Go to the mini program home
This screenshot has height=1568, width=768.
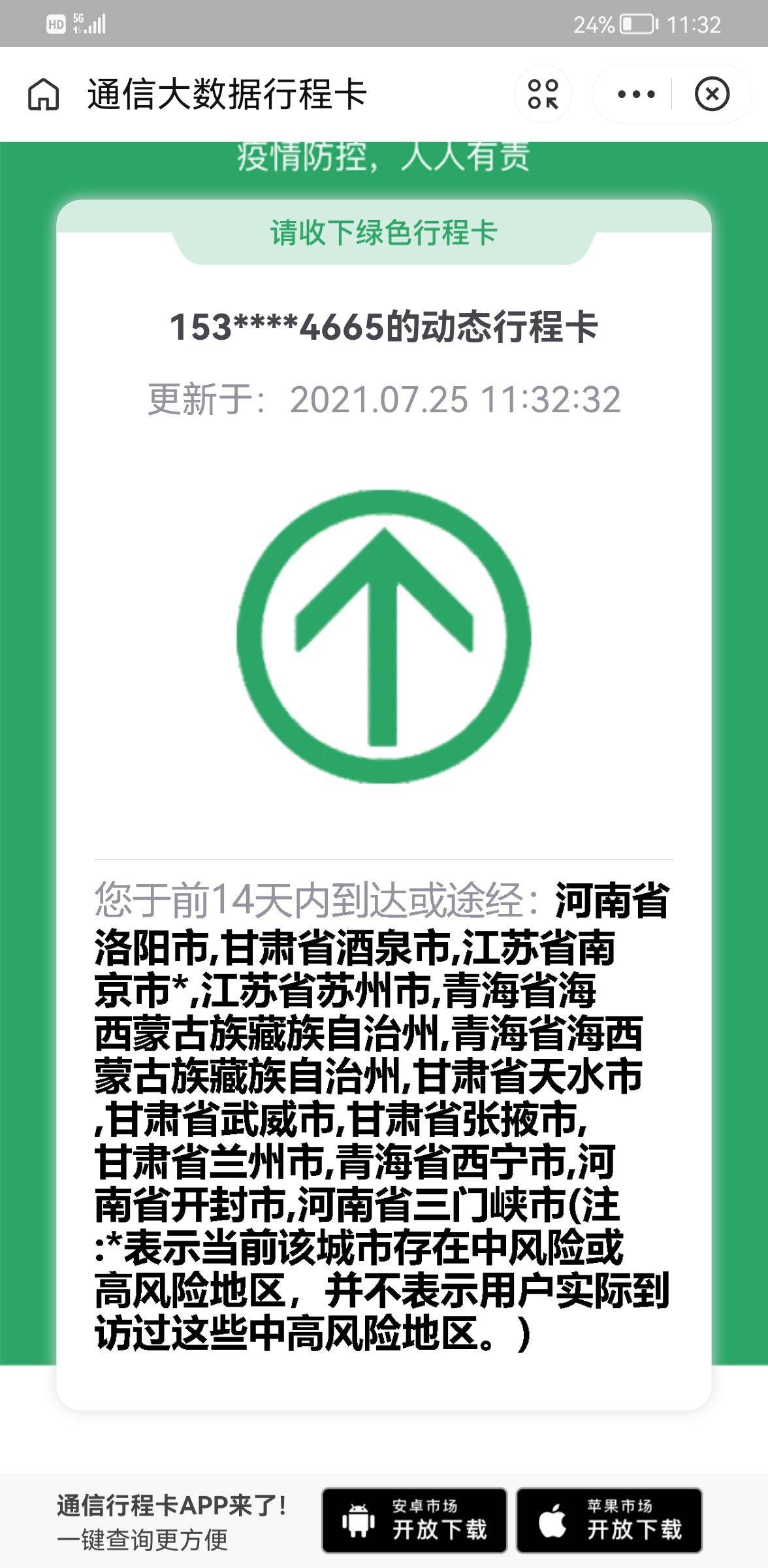tap(44, 95)
